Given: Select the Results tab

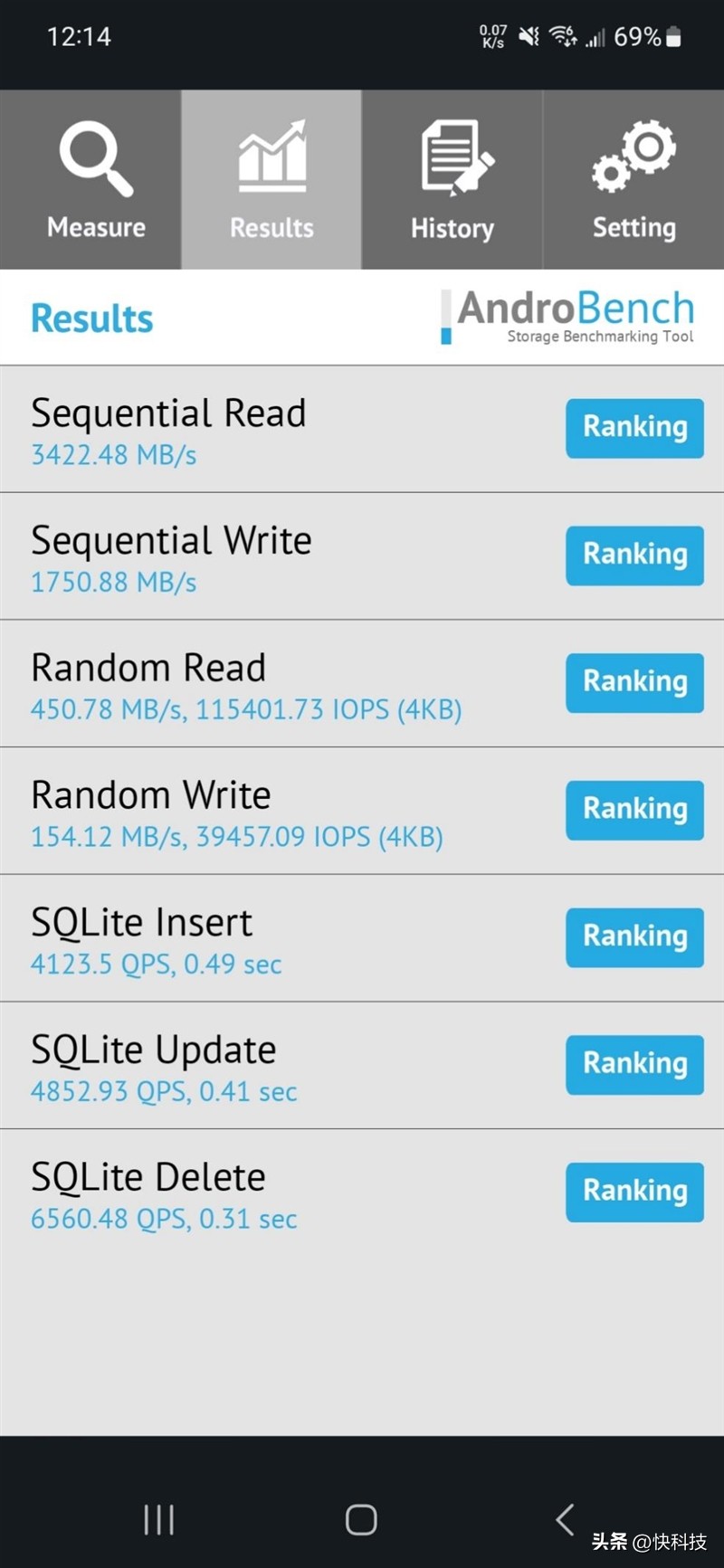Looking at the screenshot, I should click(271, 179).
